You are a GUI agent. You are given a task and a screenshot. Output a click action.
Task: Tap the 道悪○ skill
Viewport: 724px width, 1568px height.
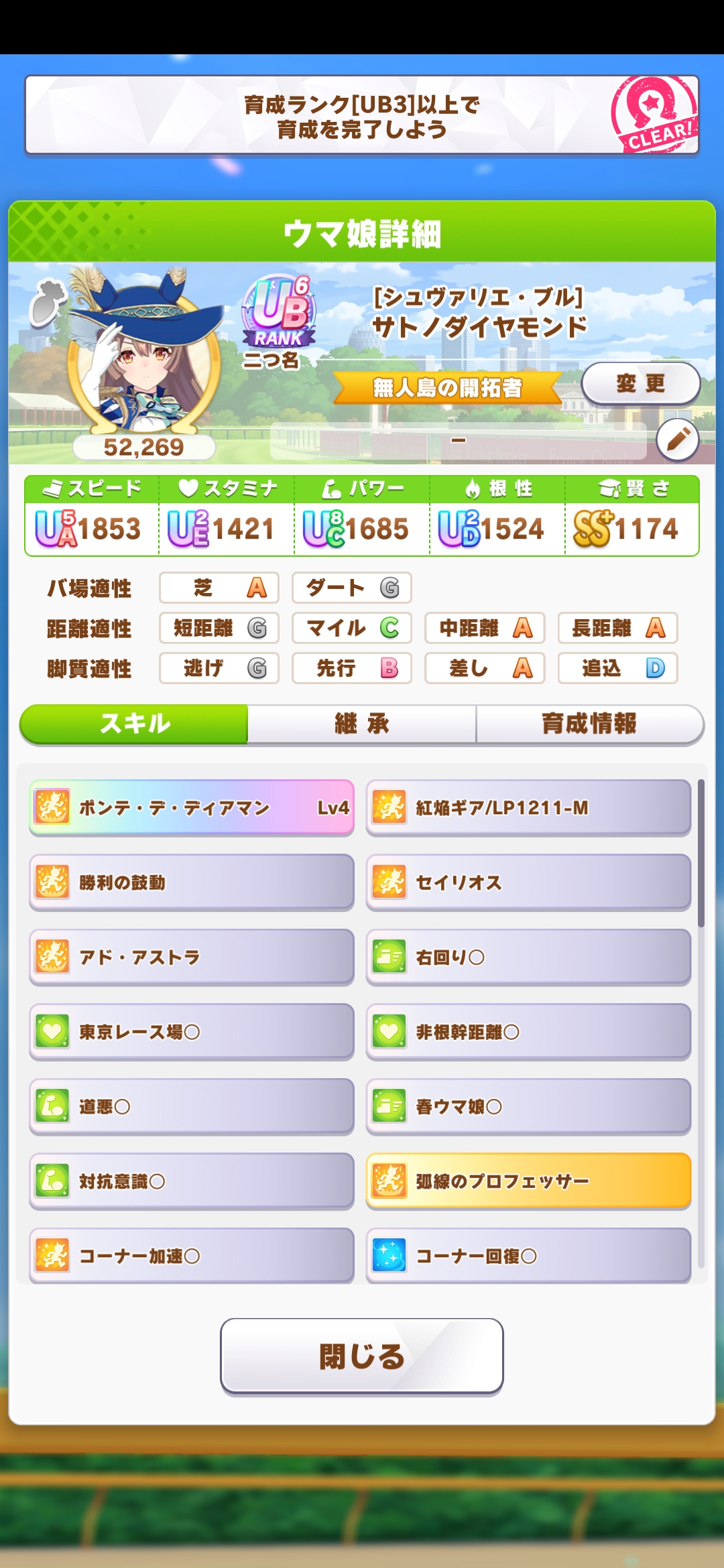(x=192, y=1106)
